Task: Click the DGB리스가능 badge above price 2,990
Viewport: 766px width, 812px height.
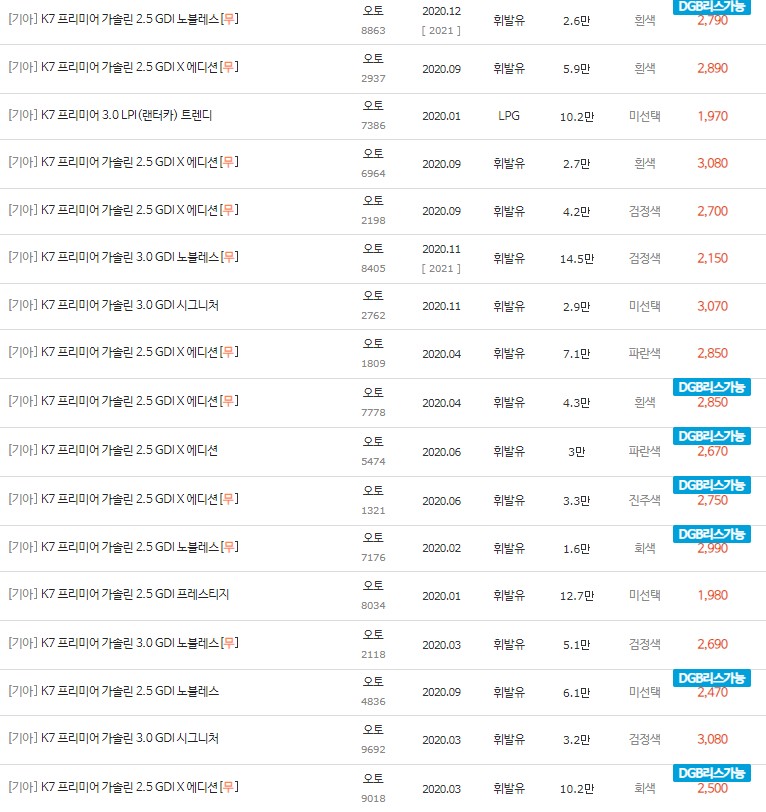Action: click(711, 534)
